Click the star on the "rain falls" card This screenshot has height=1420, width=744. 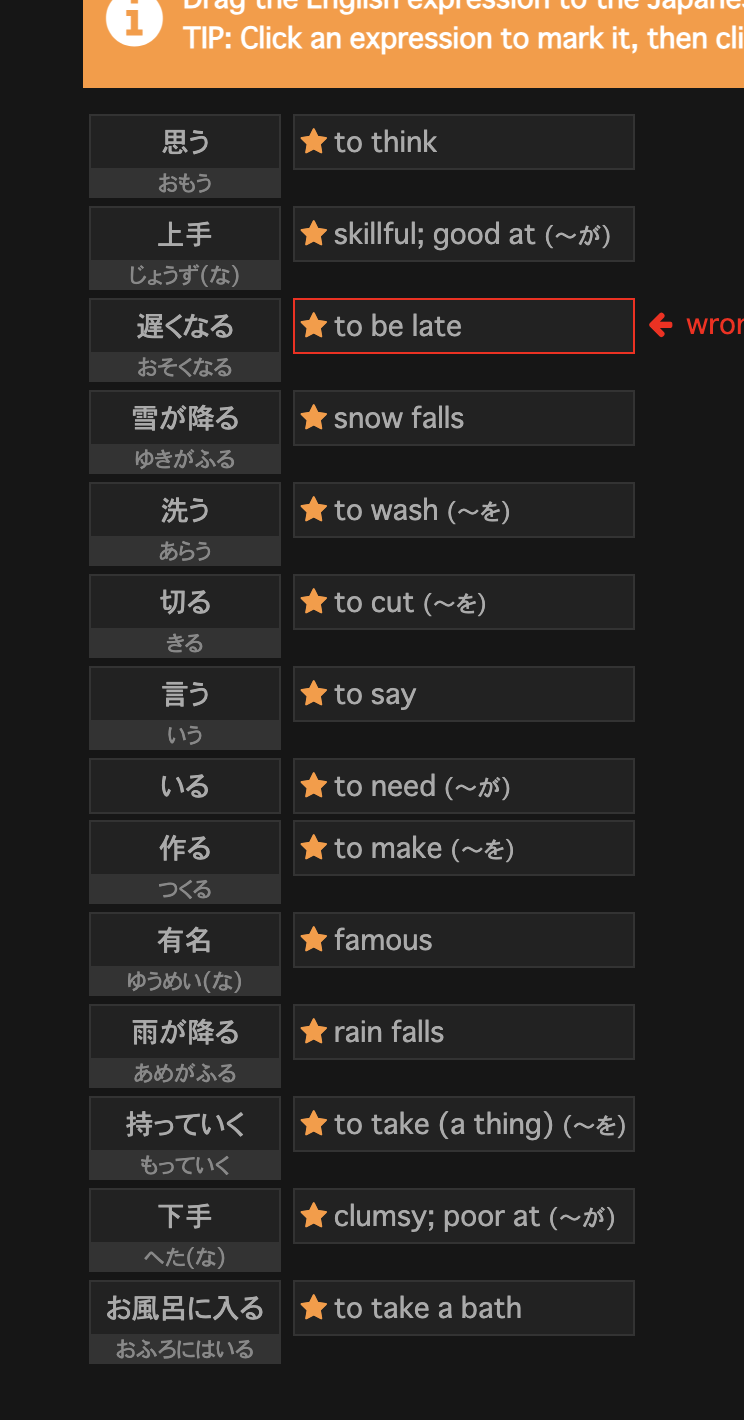[313, 1031]
